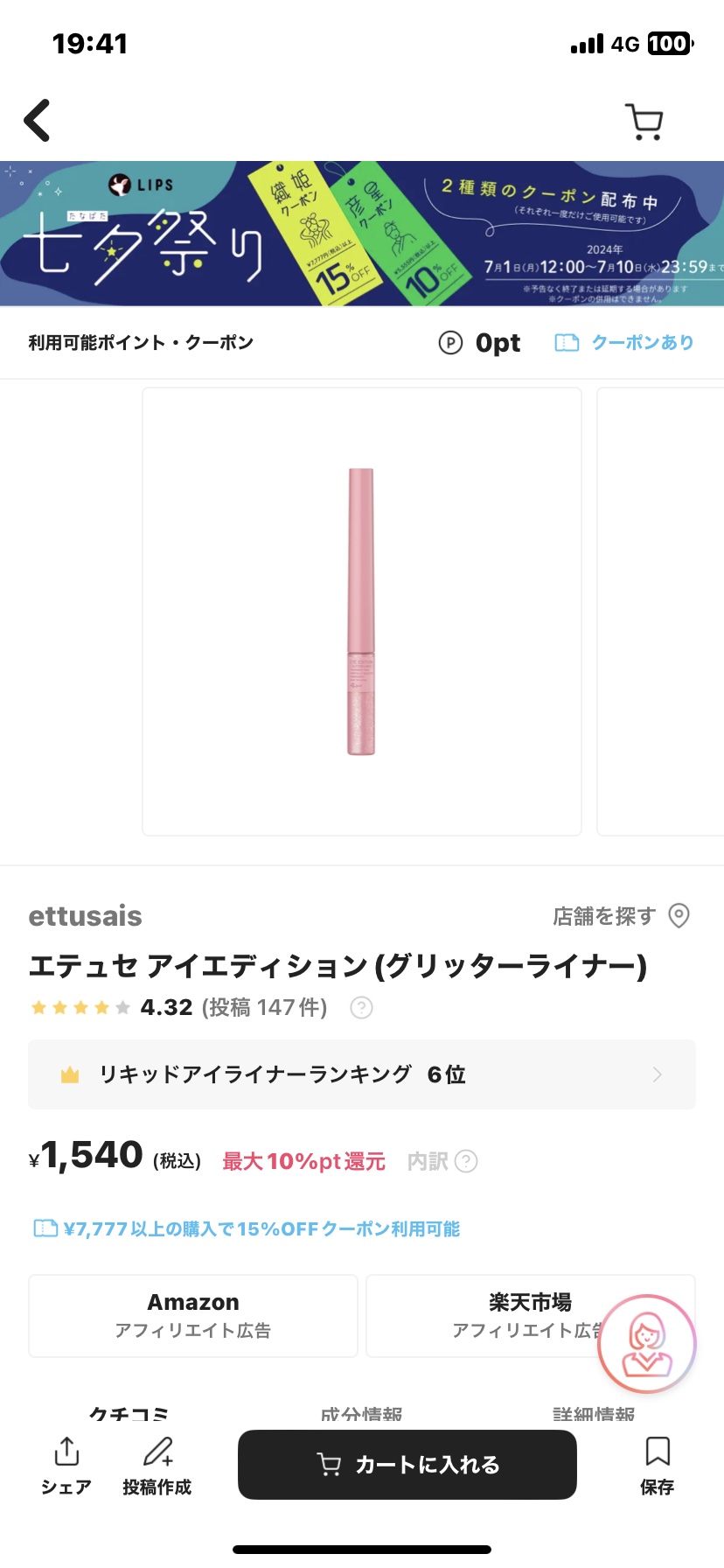Show rating help question mark
The height and width of the screenshot is (1568, 724).
tap(361, 1008)
